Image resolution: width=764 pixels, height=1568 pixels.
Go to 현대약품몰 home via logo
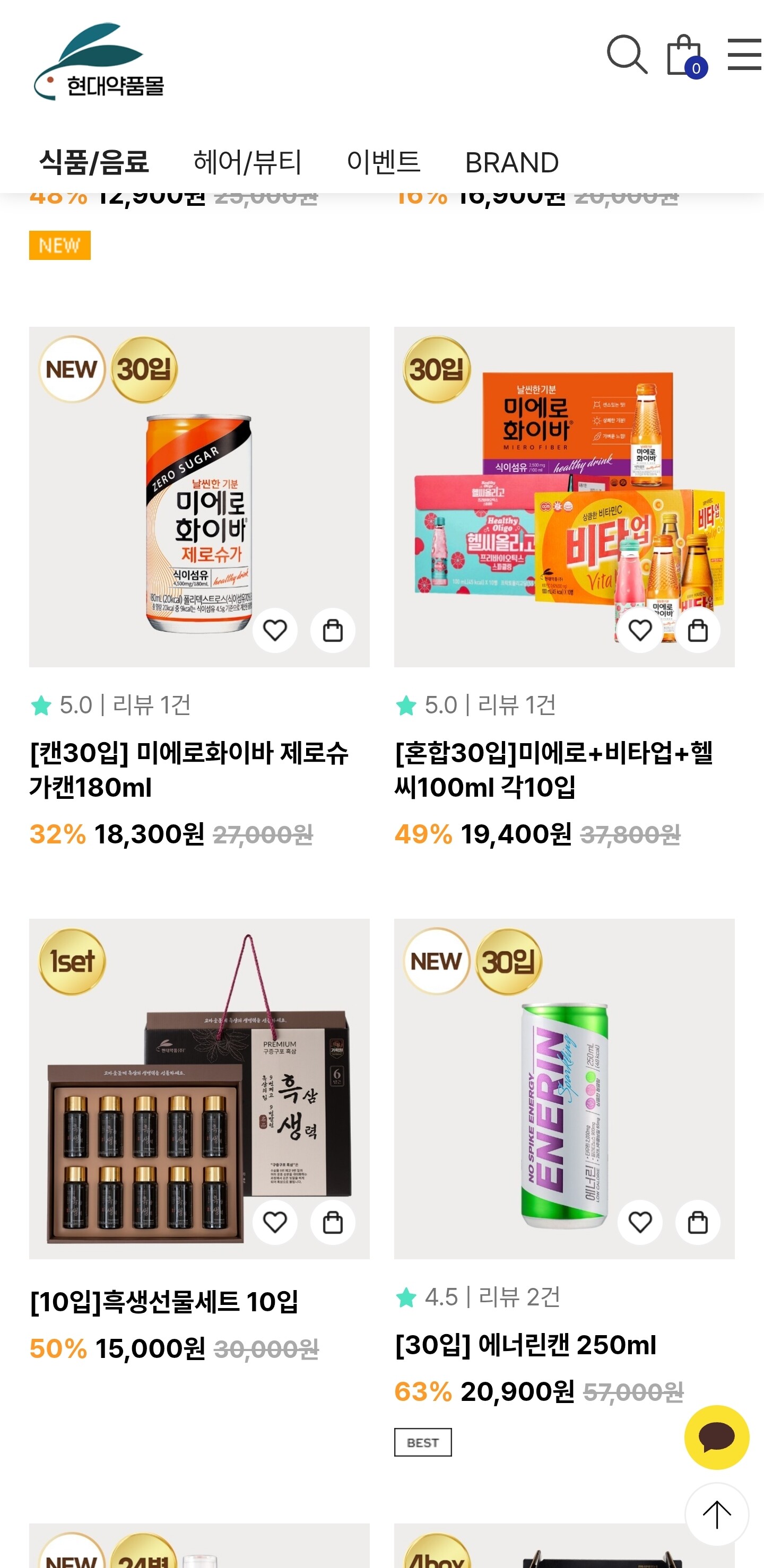point(99,62)
